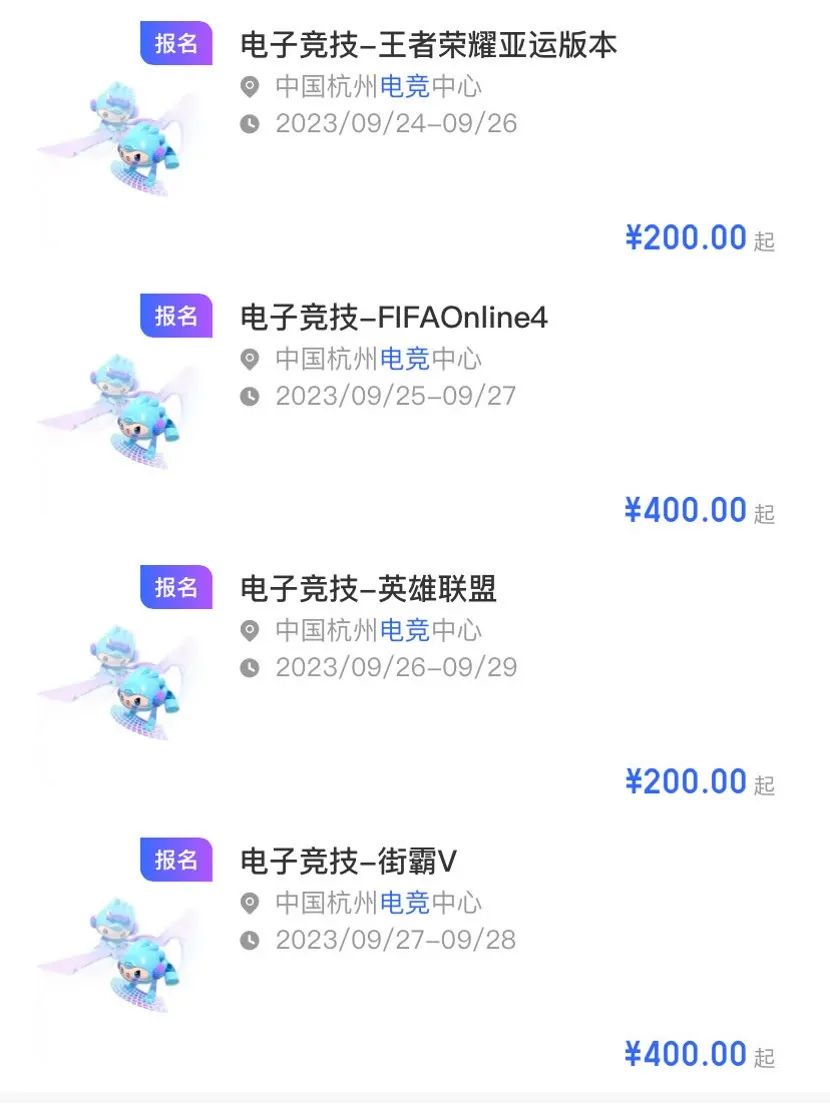830x1104 pixels.
Task: View the 街霸V esports event tickets
Action: 348,862
